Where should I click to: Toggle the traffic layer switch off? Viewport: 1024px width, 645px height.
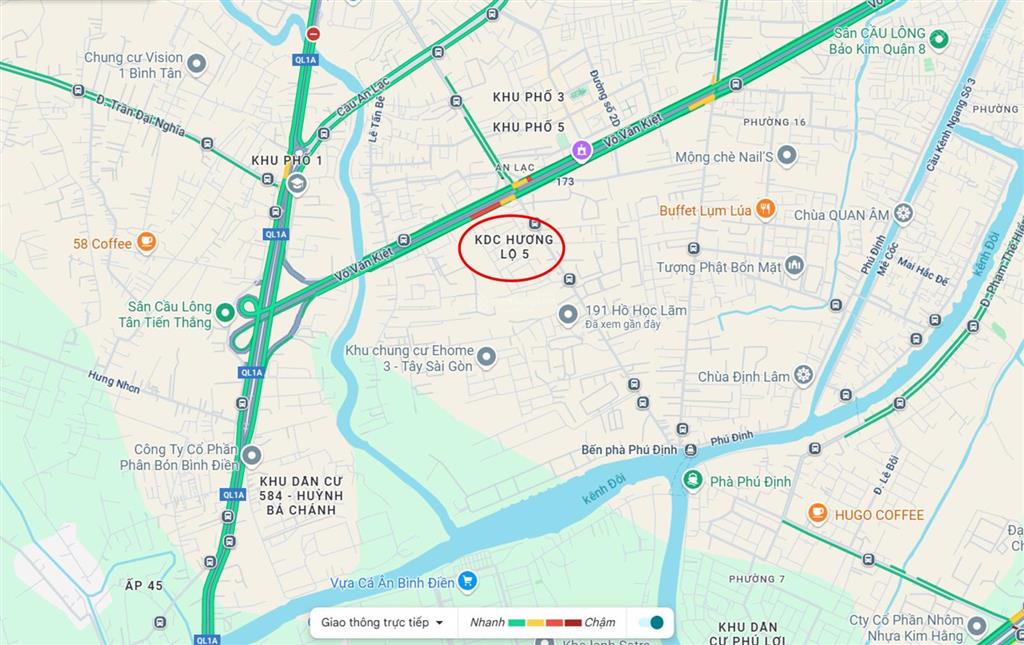[x=651, y=622]
